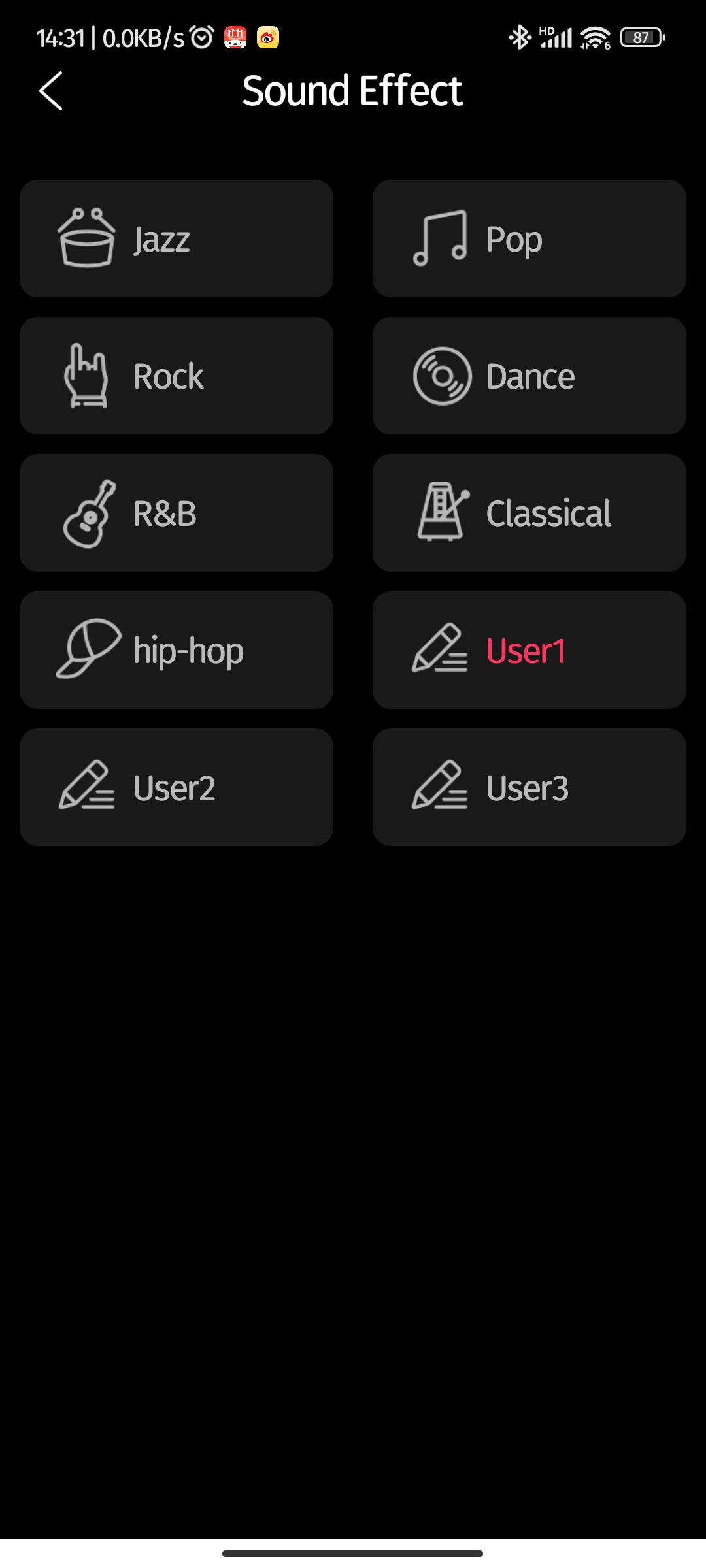This screenshot has width=706, height=1568.
Task: Enable the hip-hop sound effect
Action: tap(176, 650)
